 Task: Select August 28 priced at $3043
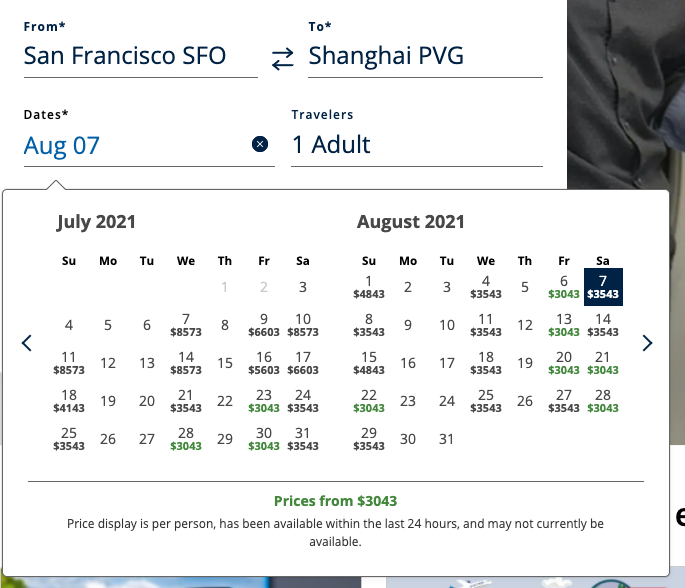[x=603, y=400]
